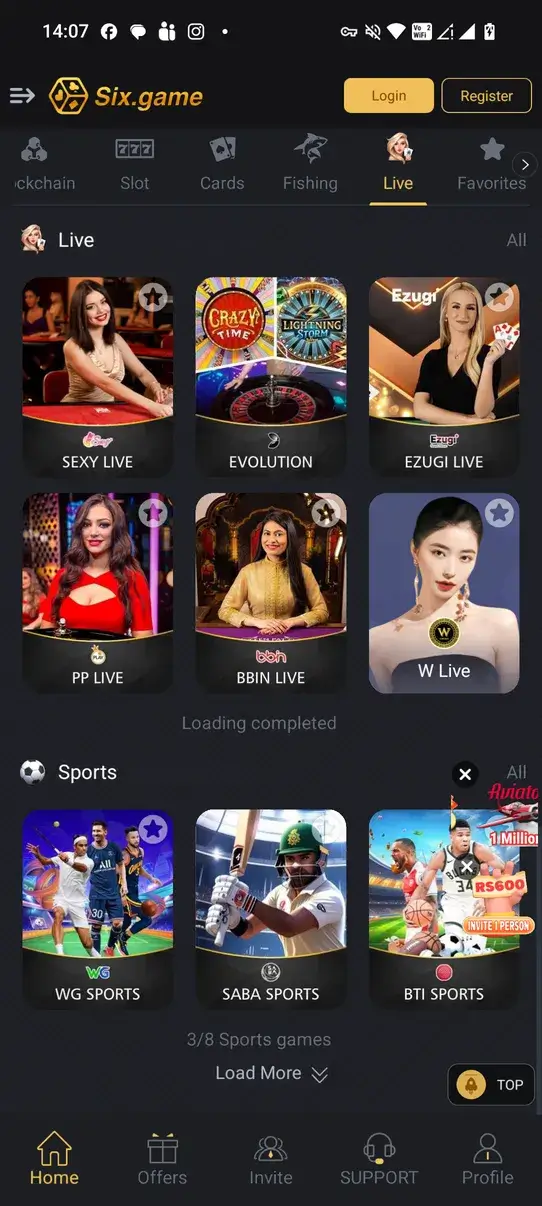Open the SUPPORT tab
Image resolution: width=542 pixels, height=1206 pixels.
coord(379,1159)
